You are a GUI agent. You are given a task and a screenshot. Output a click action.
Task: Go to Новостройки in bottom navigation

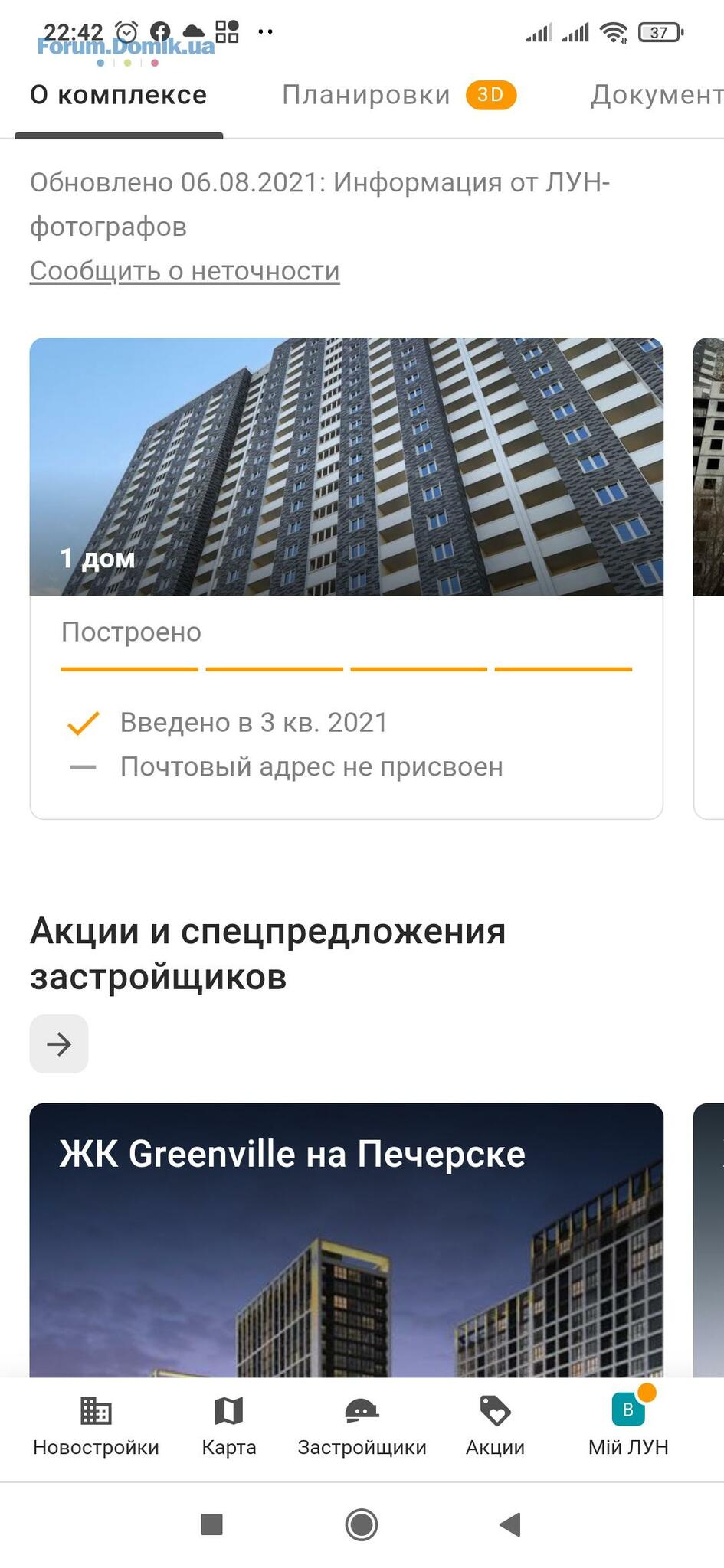pyautogui.click(x=96, y=1427)
